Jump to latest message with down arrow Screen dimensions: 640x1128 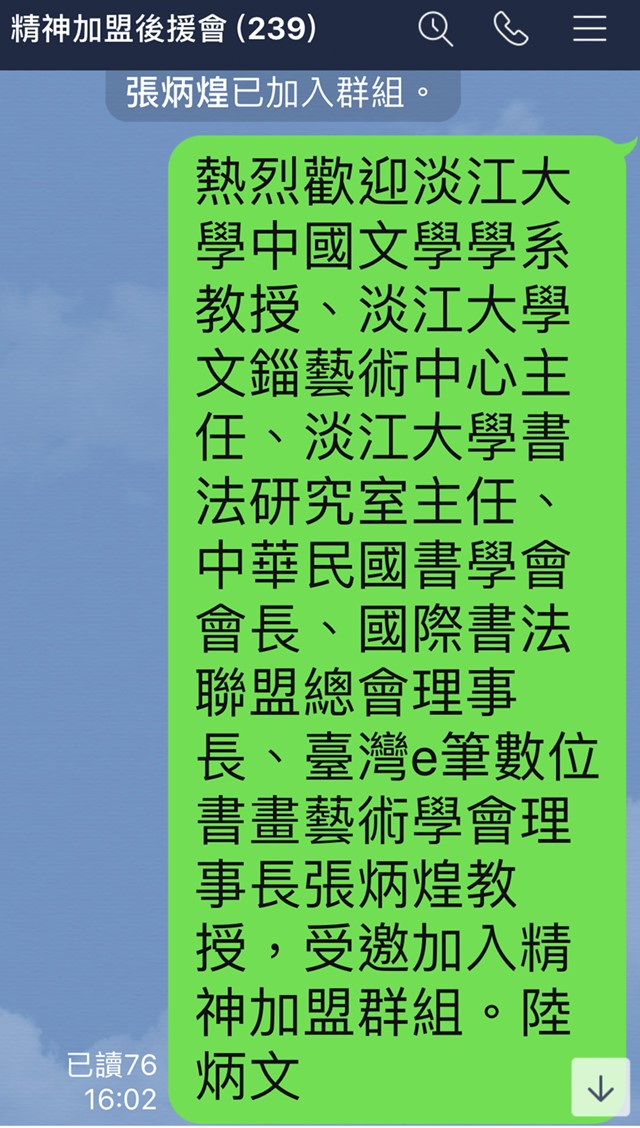point(600,1087)
